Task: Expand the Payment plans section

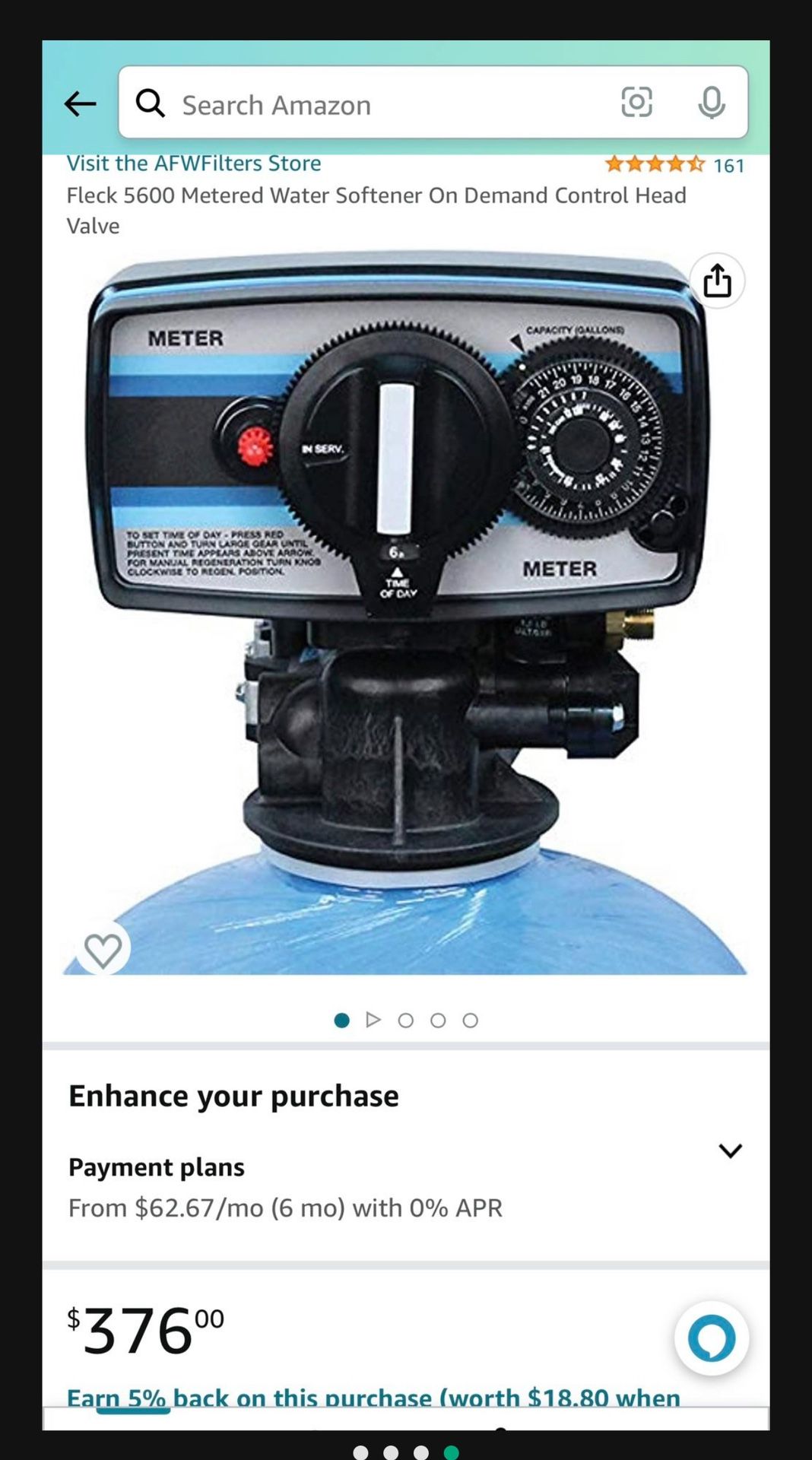Action: 729,1151
